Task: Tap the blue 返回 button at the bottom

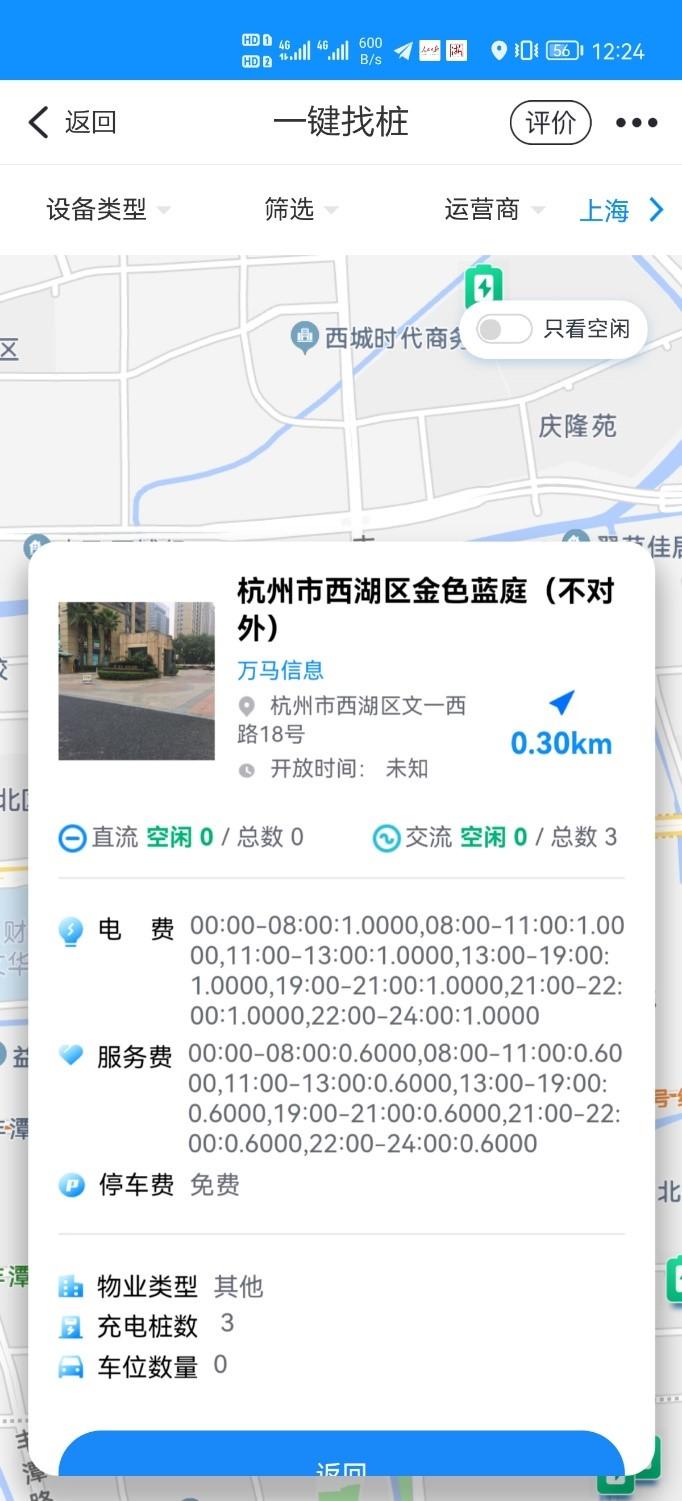Action: click(341, 1466)
